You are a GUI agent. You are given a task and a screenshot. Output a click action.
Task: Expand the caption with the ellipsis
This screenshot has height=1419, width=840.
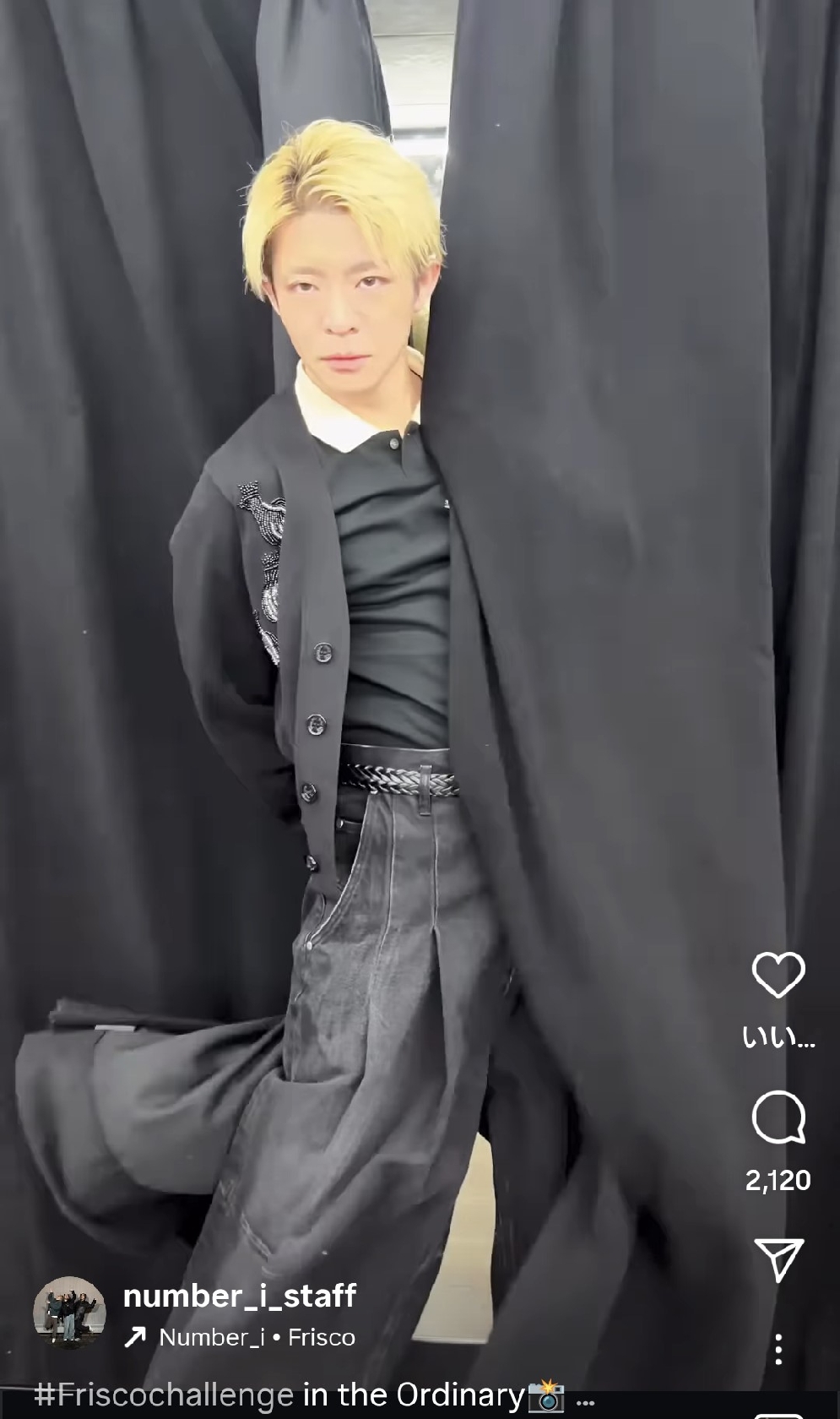(585, 1398)
